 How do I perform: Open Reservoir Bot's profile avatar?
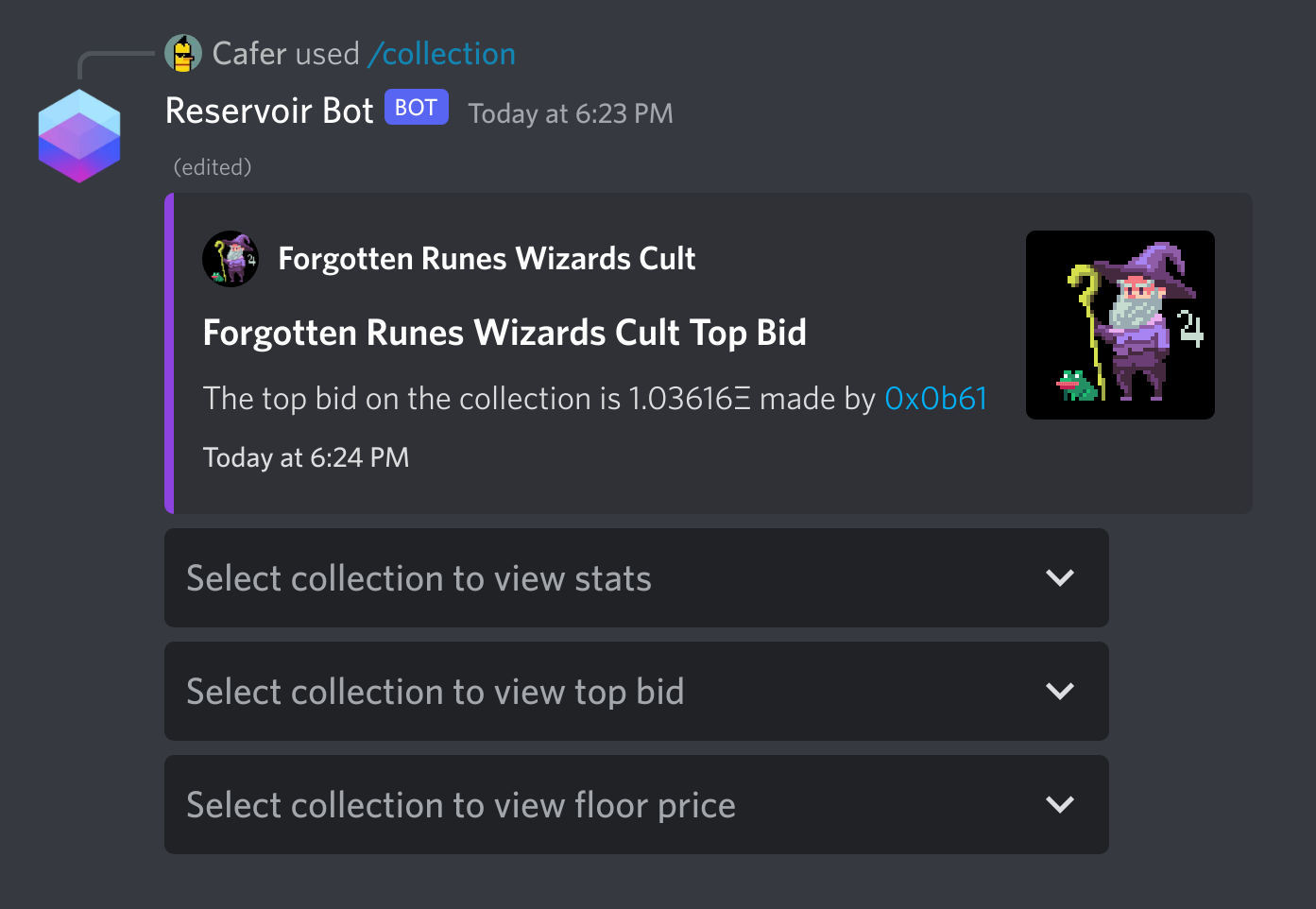click(x=79, y=136)
